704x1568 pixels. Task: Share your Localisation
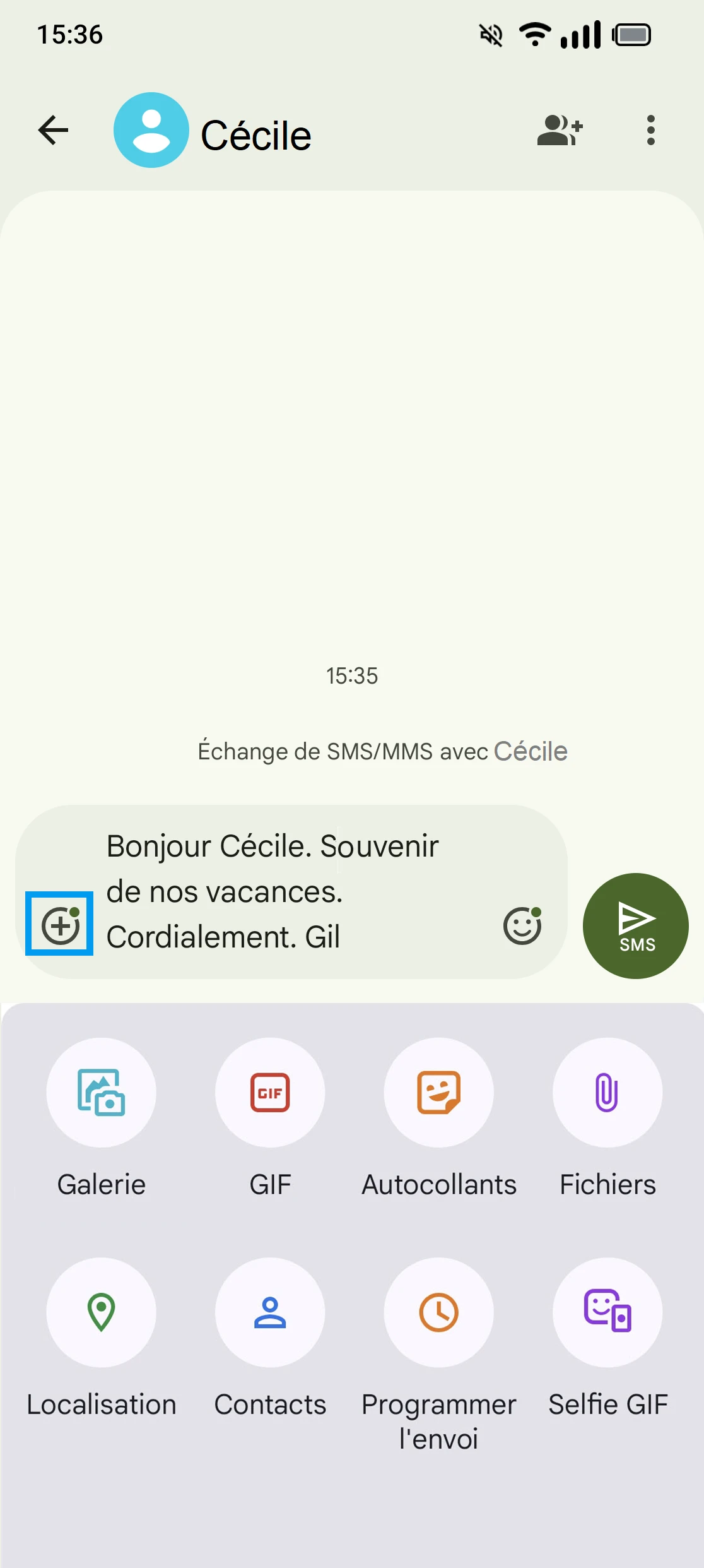pyautogui.click(x=101, y=1313)
